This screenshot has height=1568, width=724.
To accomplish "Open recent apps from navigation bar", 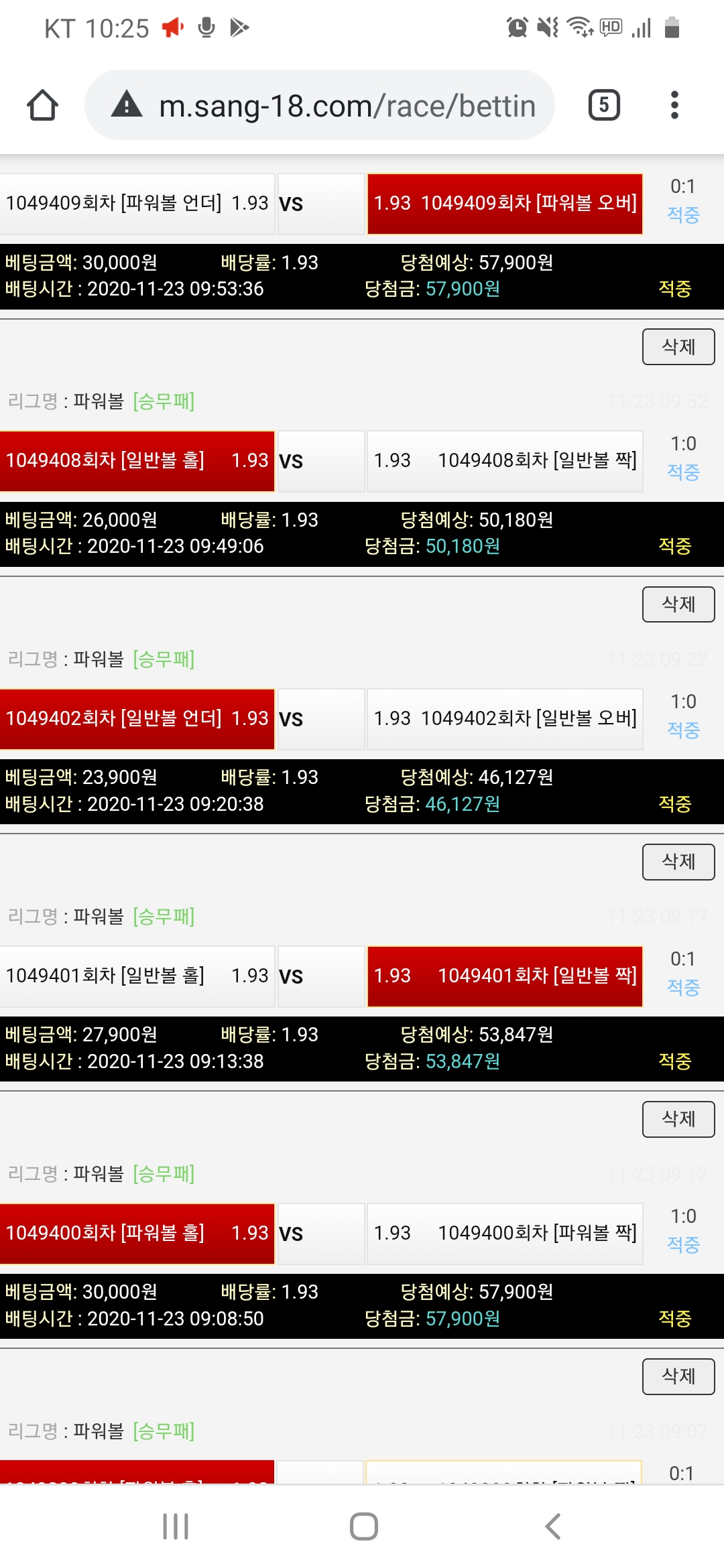I will point(176,1526).
